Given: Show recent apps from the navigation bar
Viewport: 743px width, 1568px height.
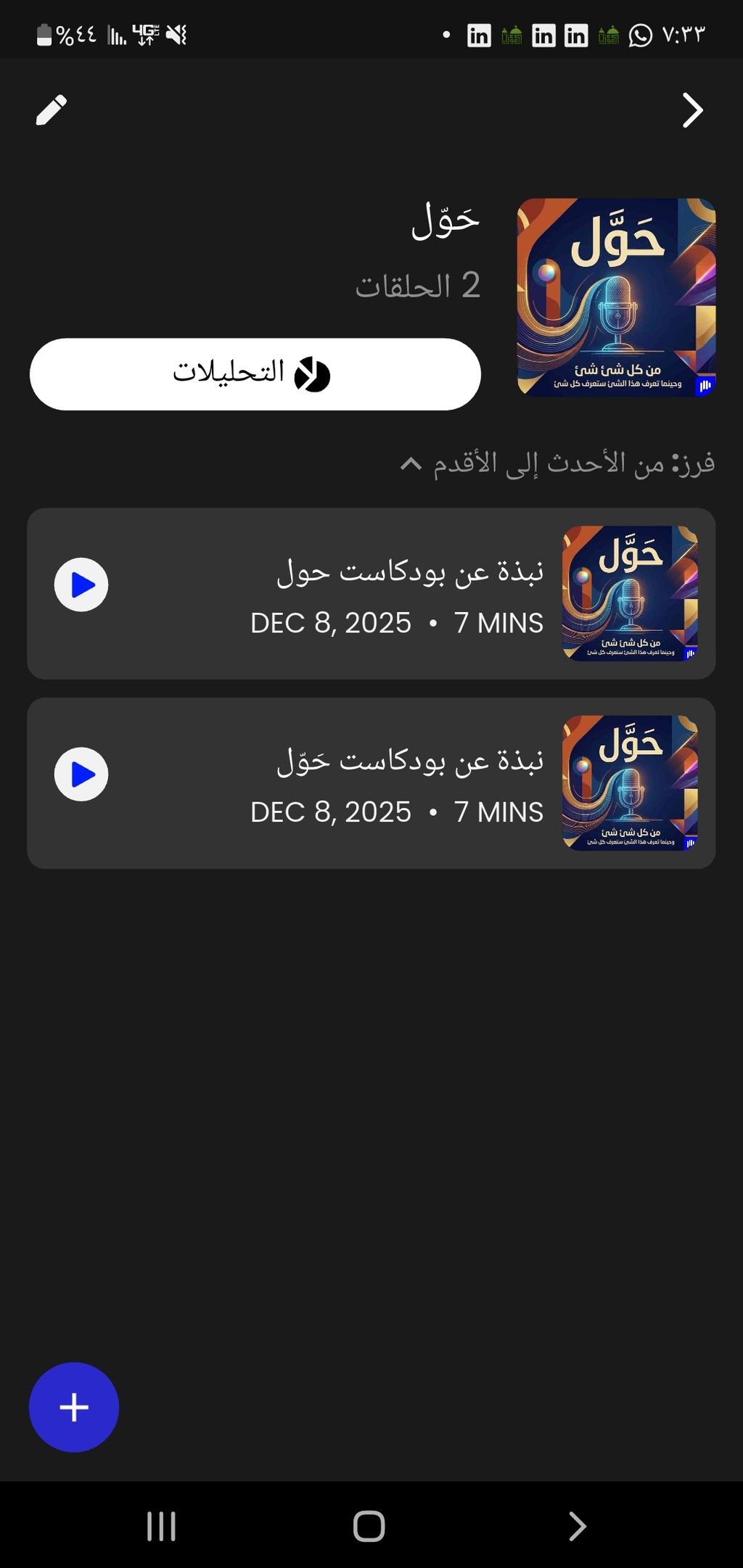Looking at the screenshot, I should pyautogui.click(x=161, y=1526).
